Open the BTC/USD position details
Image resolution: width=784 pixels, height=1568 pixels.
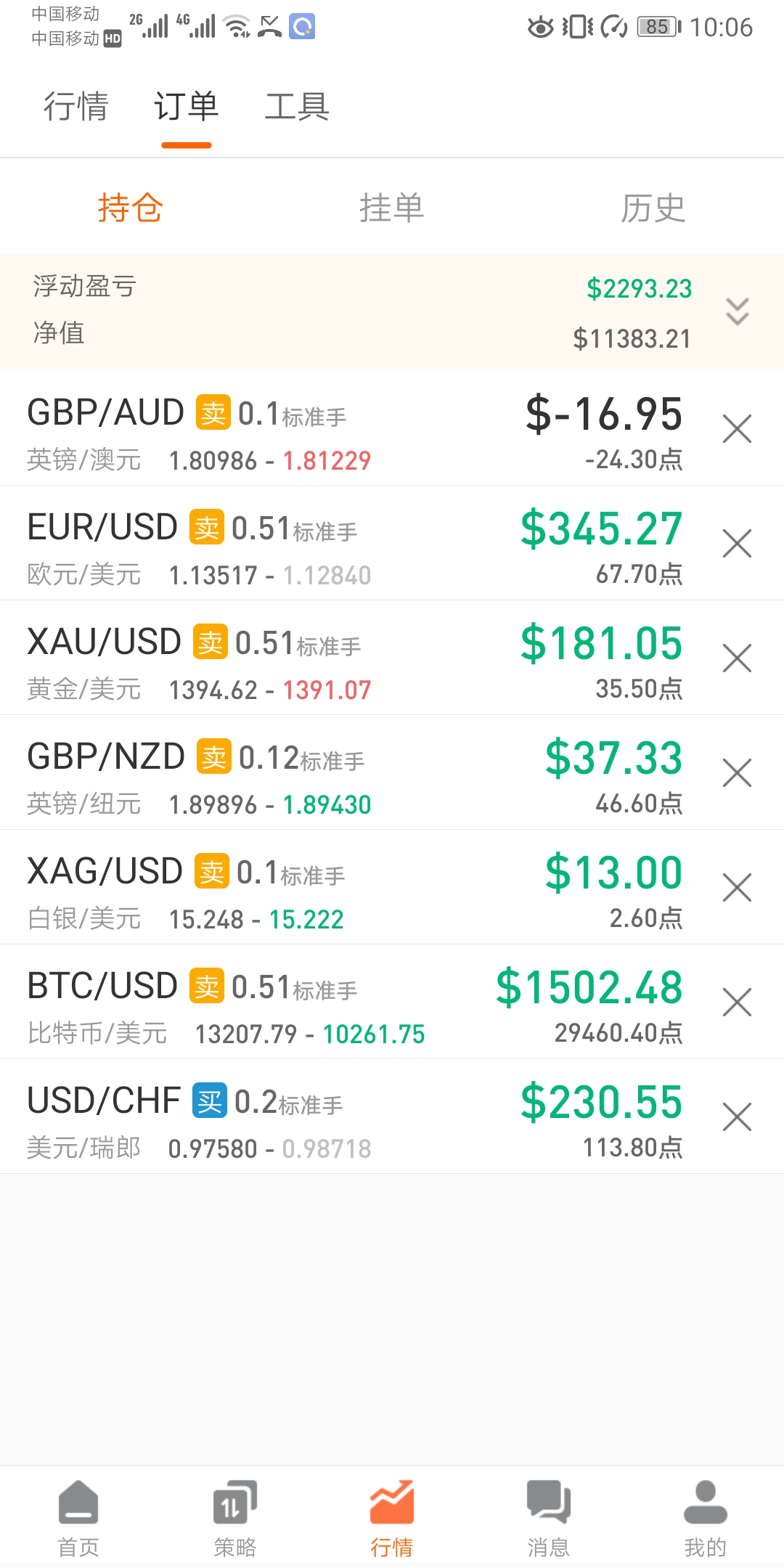click(x=356, y=1002)
